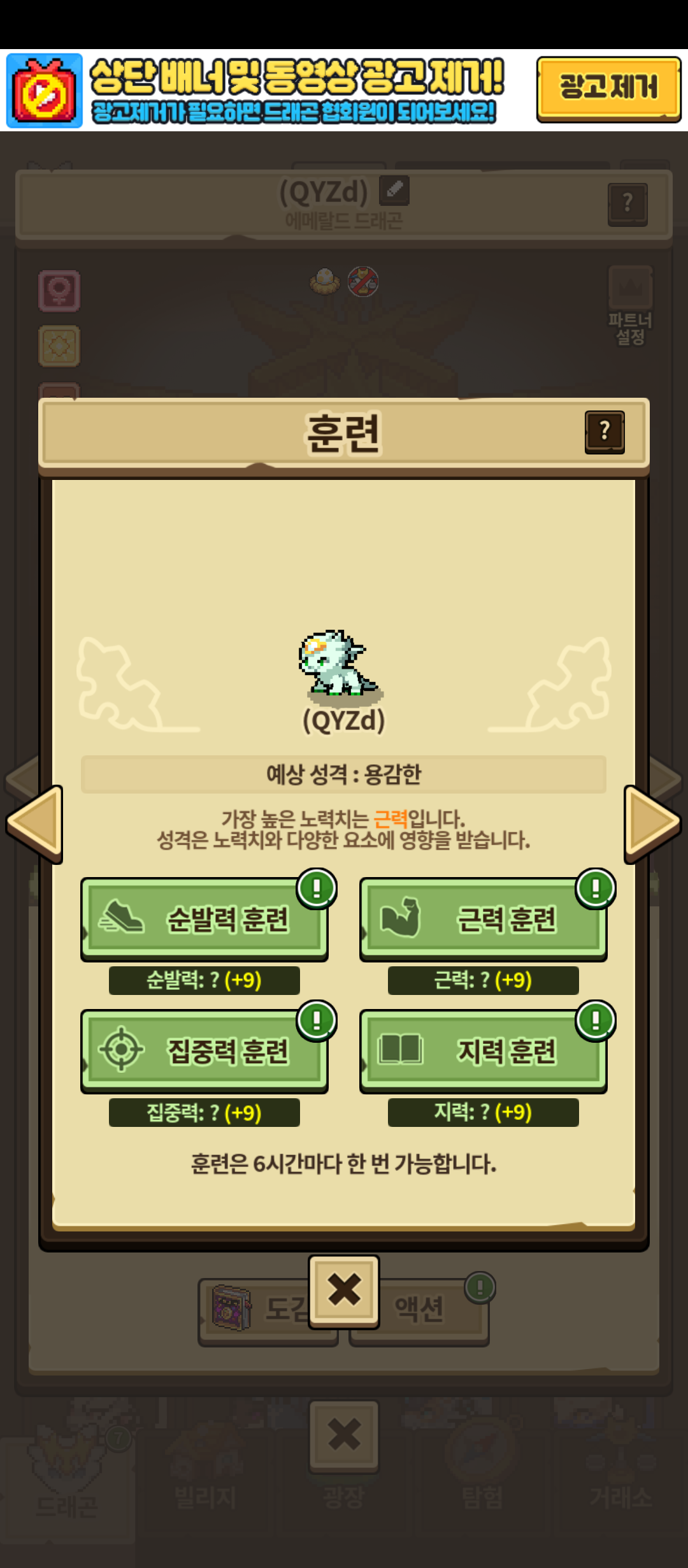This screenshot has height=1568, width=688.
Task: Open the help icon in the 훈련 header
Action: pyautogui.click(x=605, y=432)
